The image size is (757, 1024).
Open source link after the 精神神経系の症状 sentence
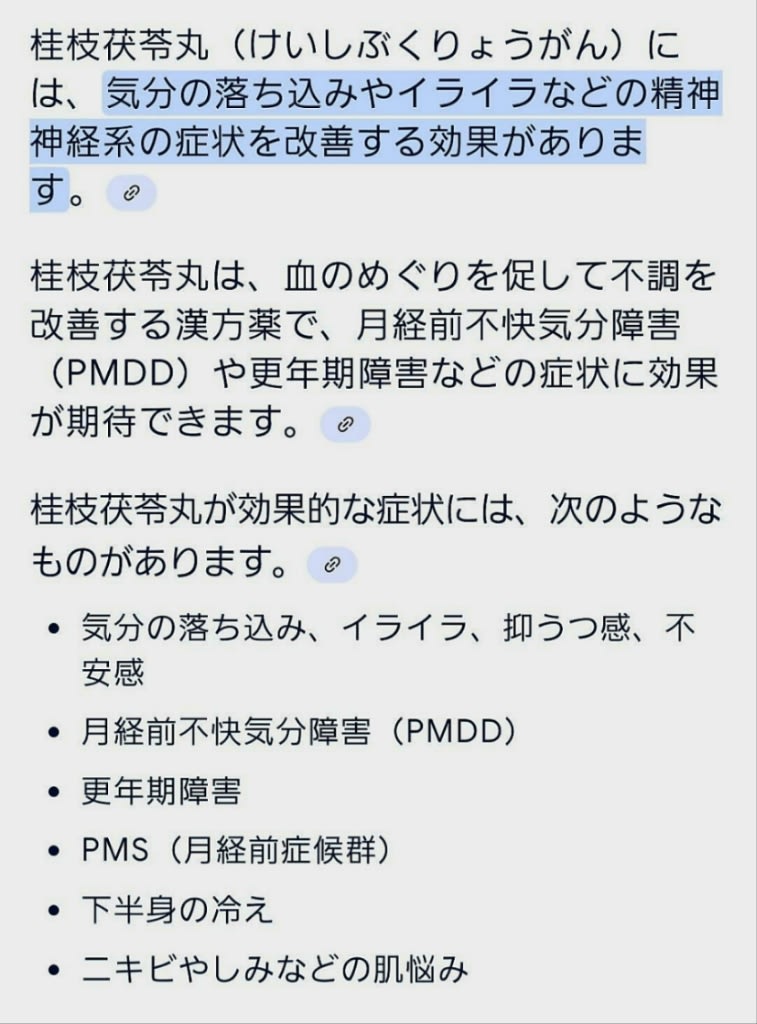131,194
